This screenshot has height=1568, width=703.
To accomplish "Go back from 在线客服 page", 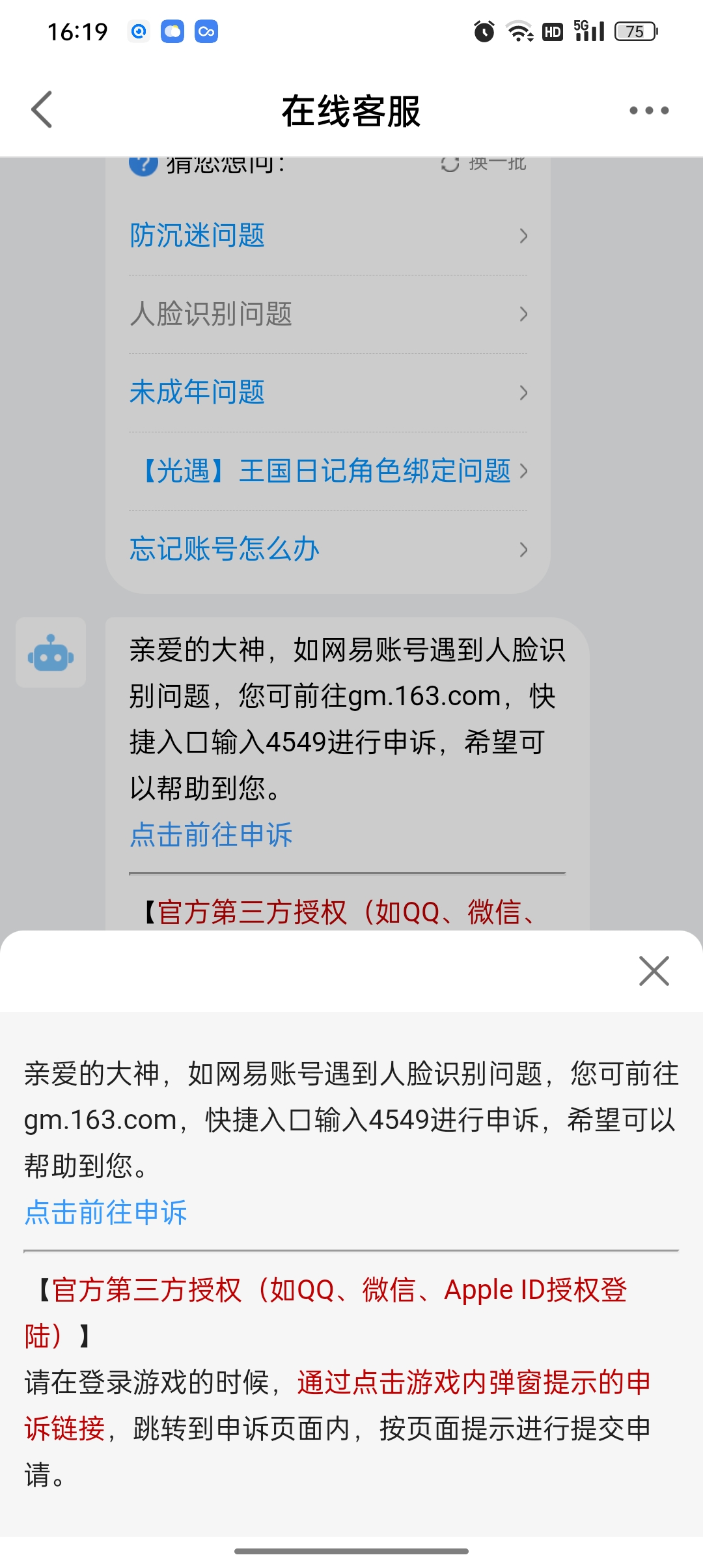I will click(x=42, y=110).
